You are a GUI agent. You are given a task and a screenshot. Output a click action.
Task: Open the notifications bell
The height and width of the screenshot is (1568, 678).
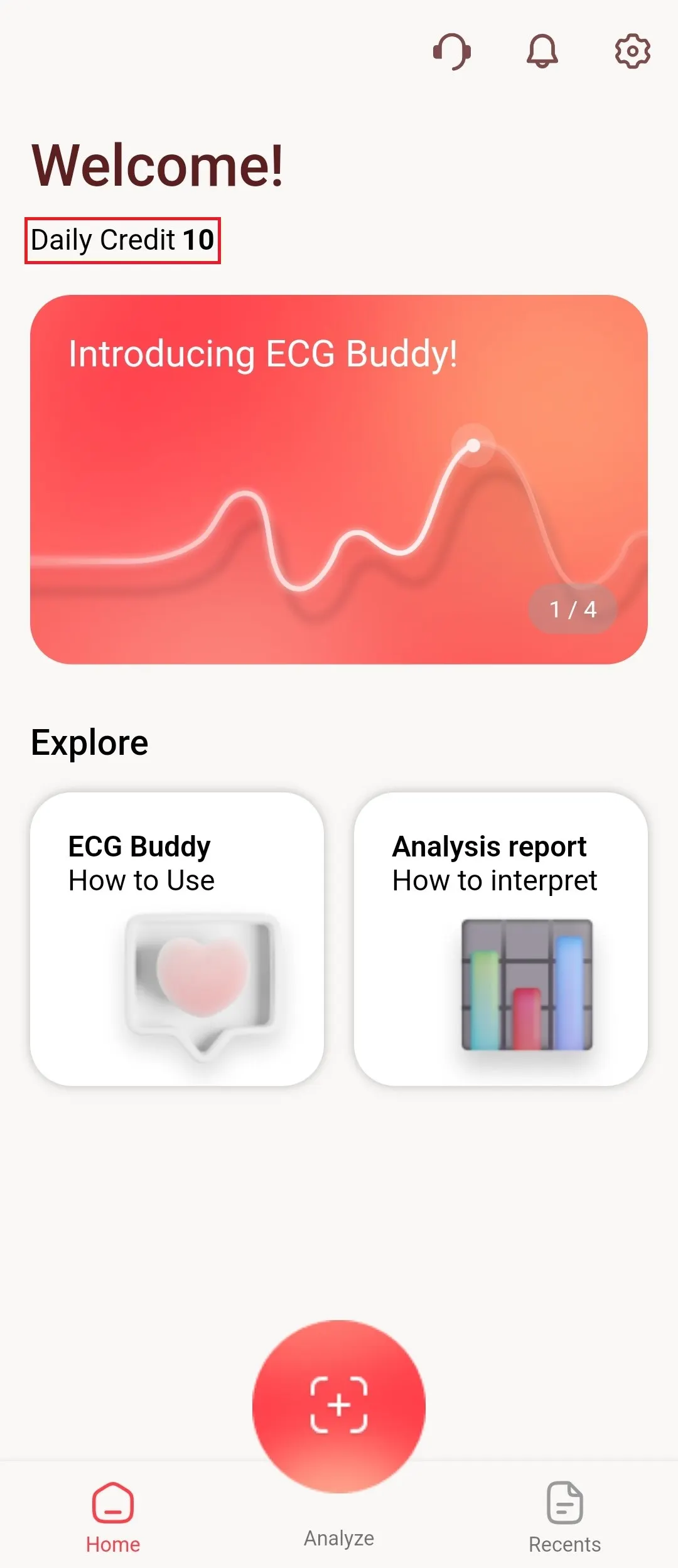(x=542, y=51)
